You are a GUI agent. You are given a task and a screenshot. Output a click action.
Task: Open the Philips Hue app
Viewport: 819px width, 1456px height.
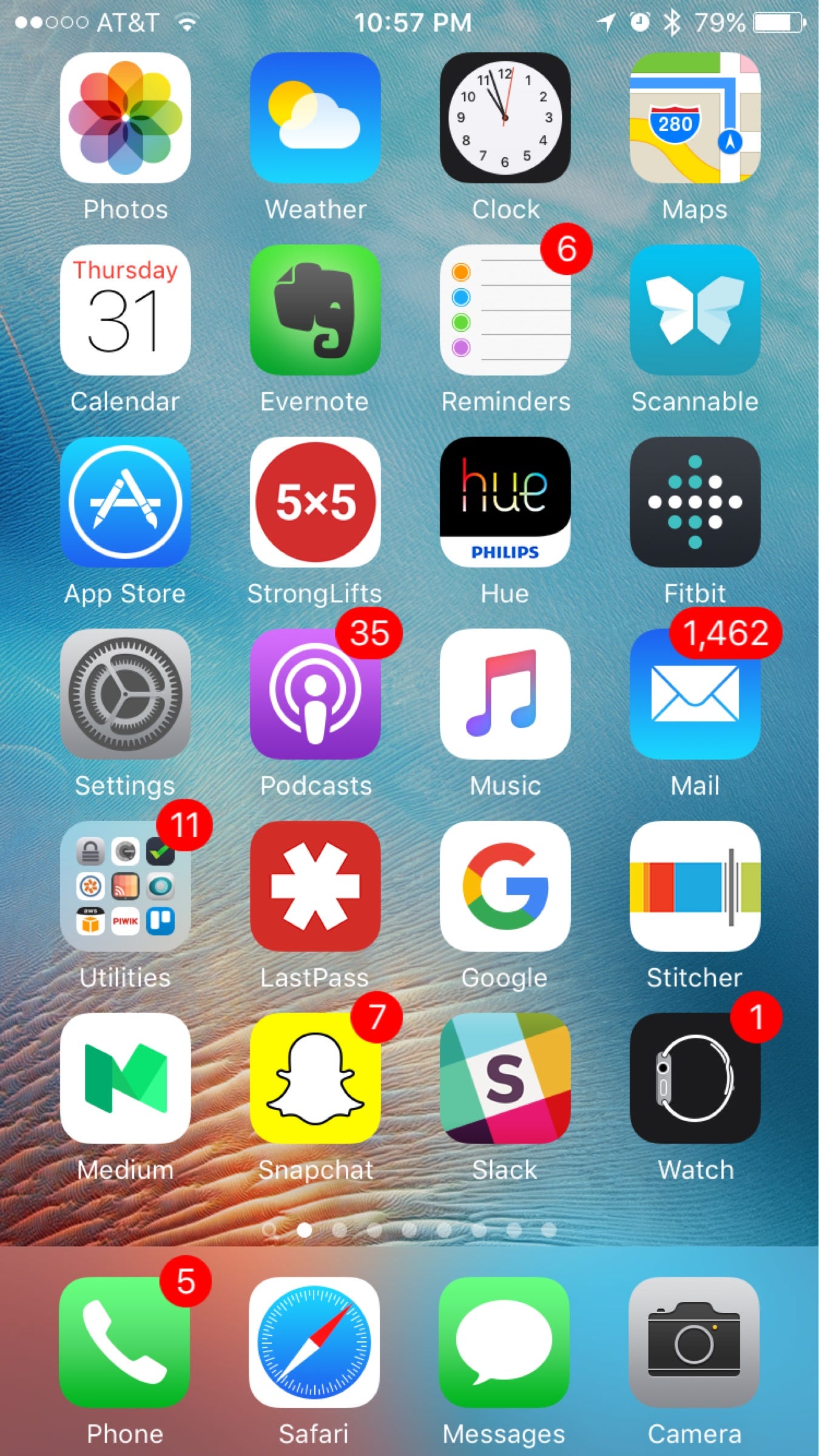click(x=505, y=502)
